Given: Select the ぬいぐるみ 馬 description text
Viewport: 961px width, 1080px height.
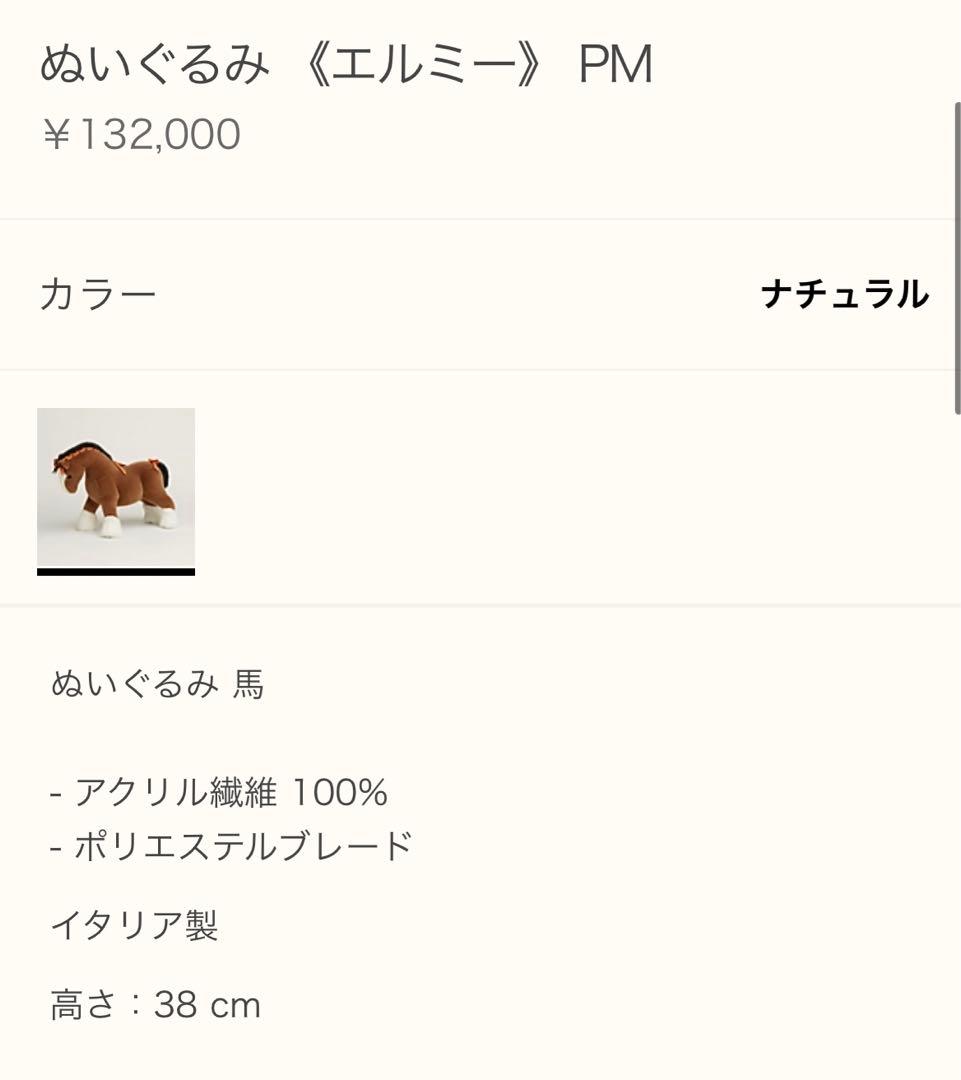Looking at the screenshot, I should [x=159, y=684].
